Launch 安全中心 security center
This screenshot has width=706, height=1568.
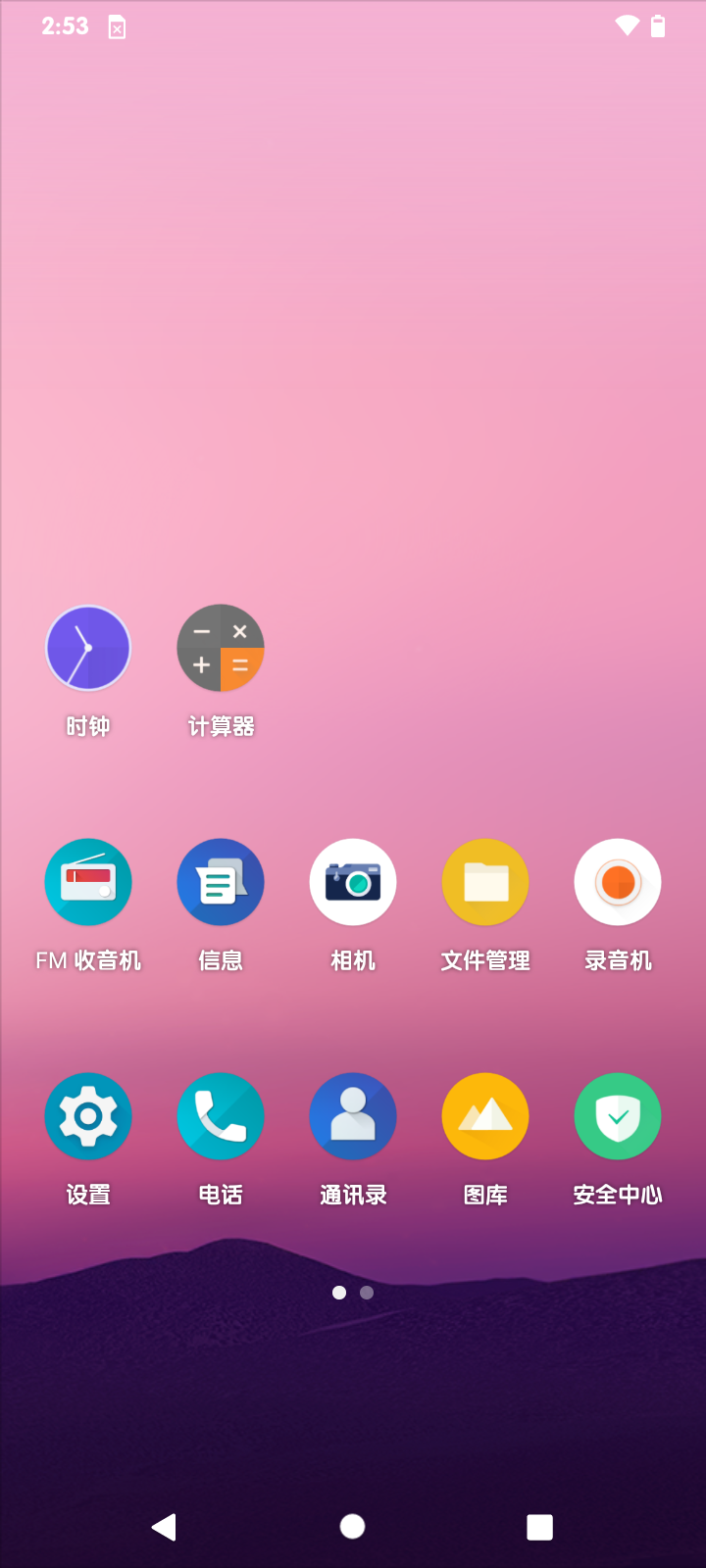[x=618, y=1116]
